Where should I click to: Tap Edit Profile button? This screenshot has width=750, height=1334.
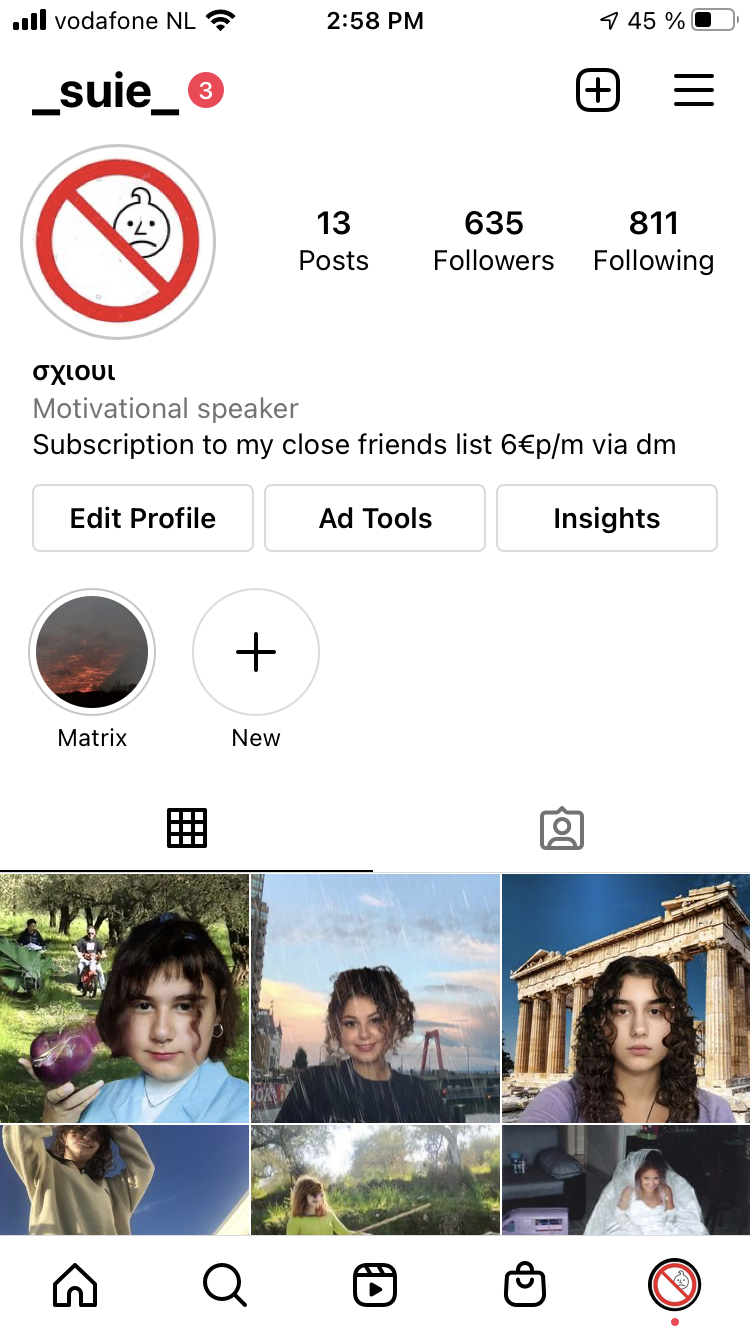pos(143,518)
